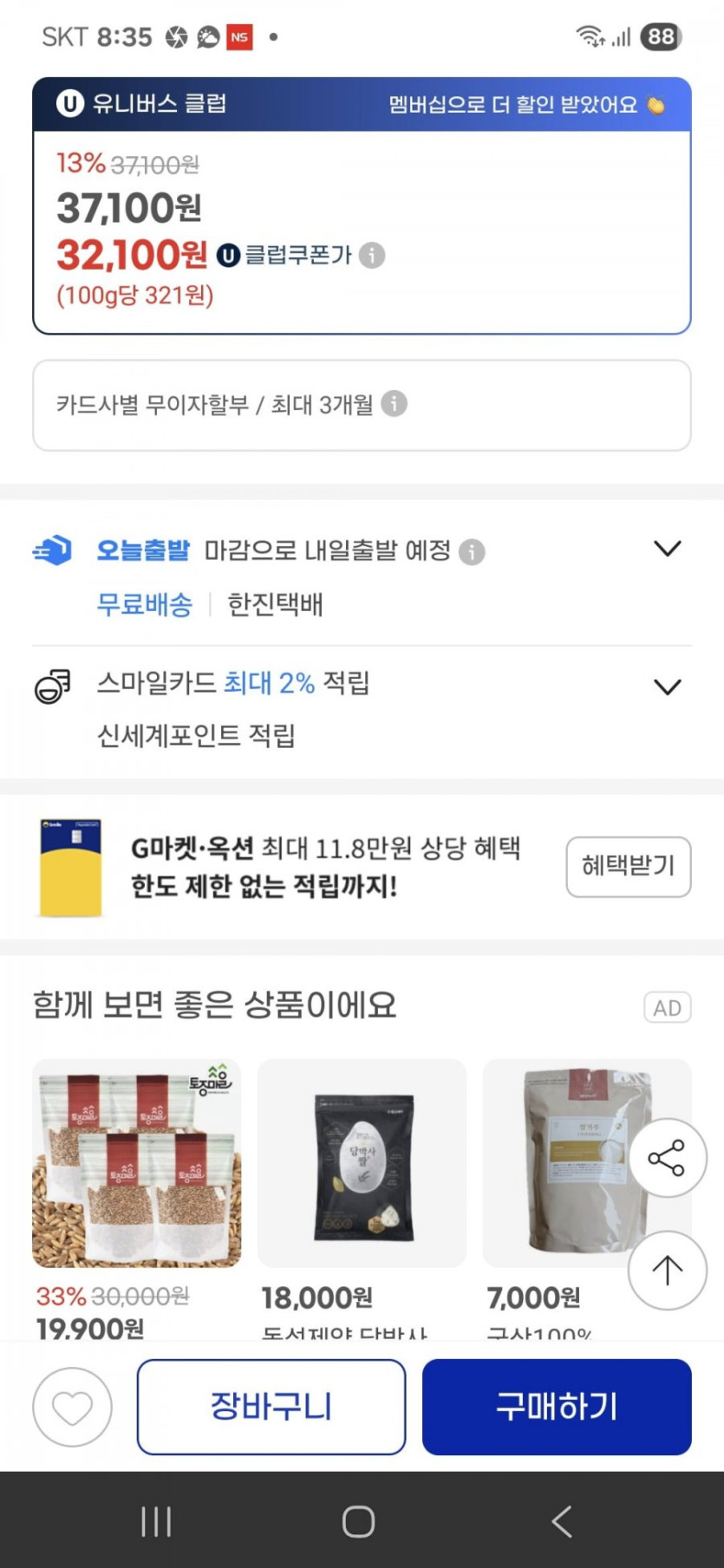Open the 유니버스 클럽 membership banner

coord(362,105)
